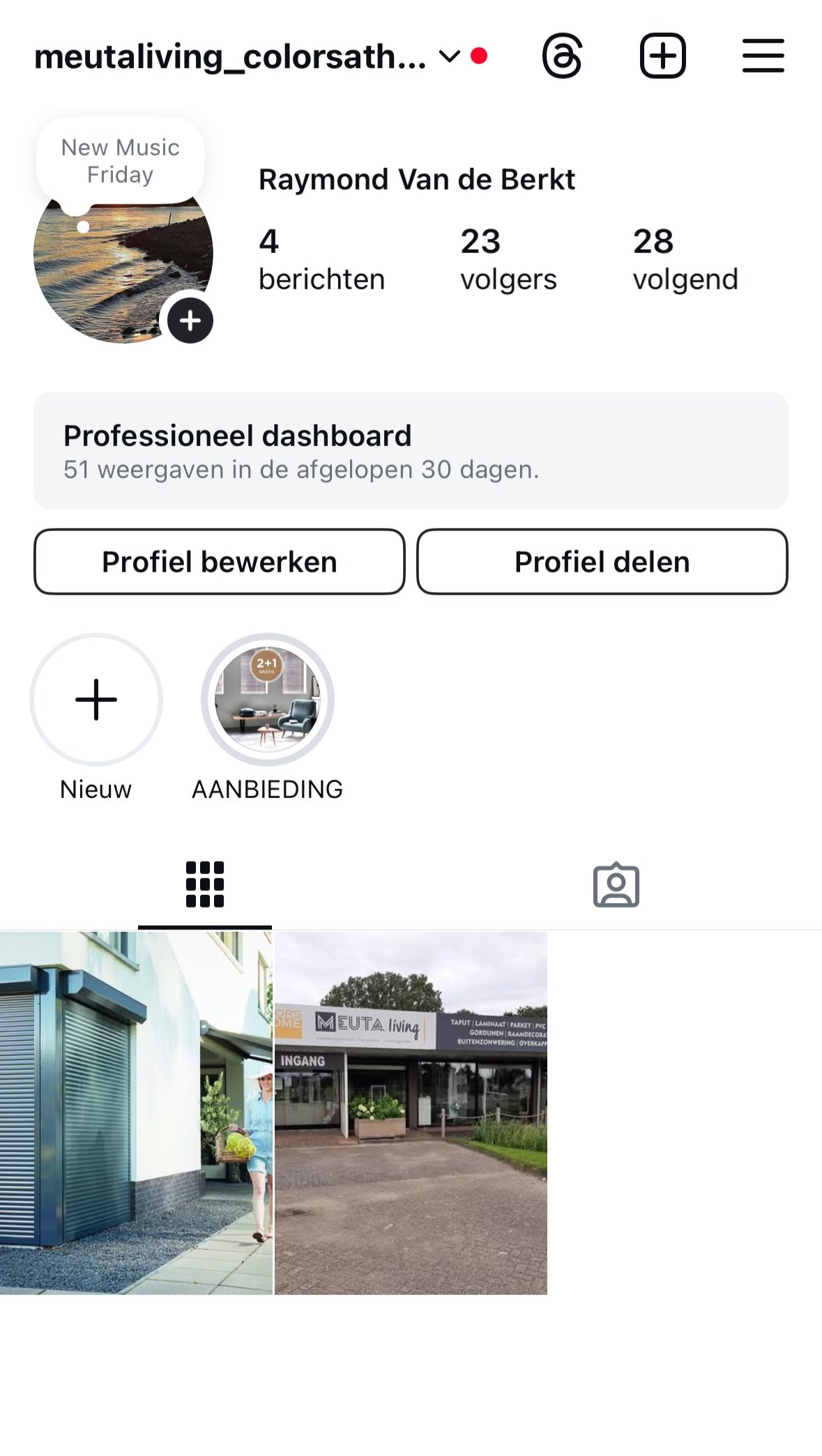The width and height of the screenshot is (822, 1456).
Task: Open the Meuta living storefront post
Action: 411,1112
